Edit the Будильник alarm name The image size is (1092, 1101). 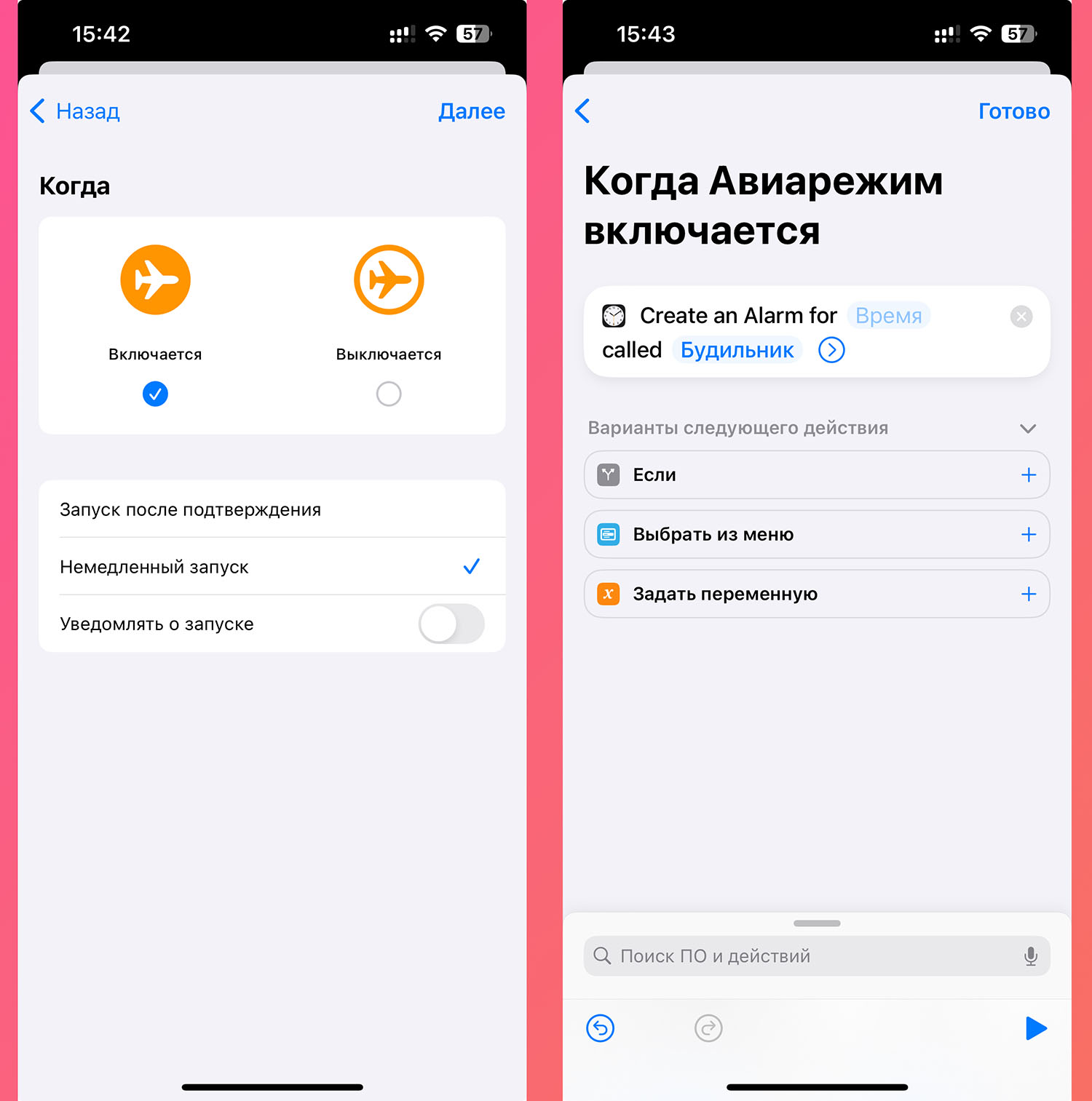coord(737,350)
